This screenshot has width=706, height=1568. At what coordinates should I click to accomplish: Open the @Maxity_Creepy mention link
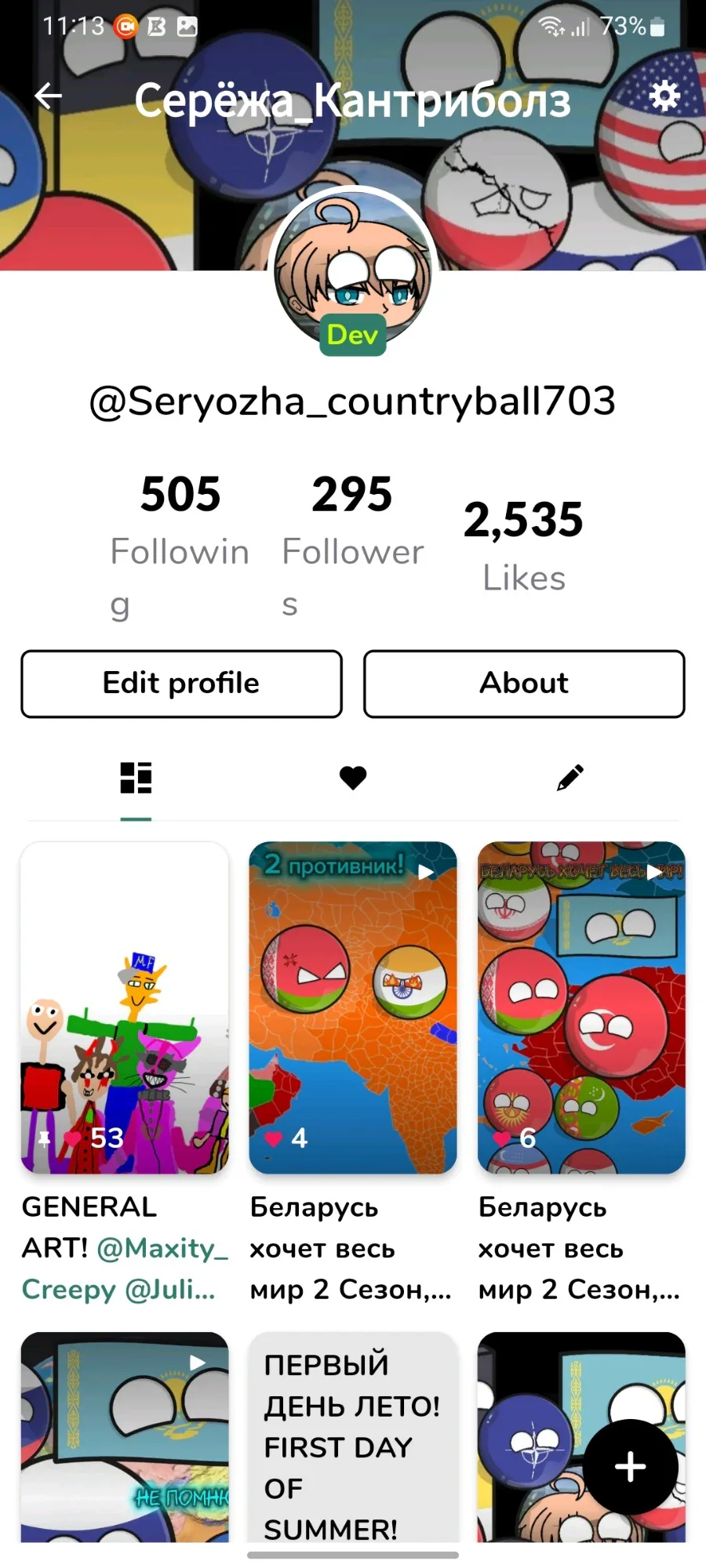[x=126, y=1269]
